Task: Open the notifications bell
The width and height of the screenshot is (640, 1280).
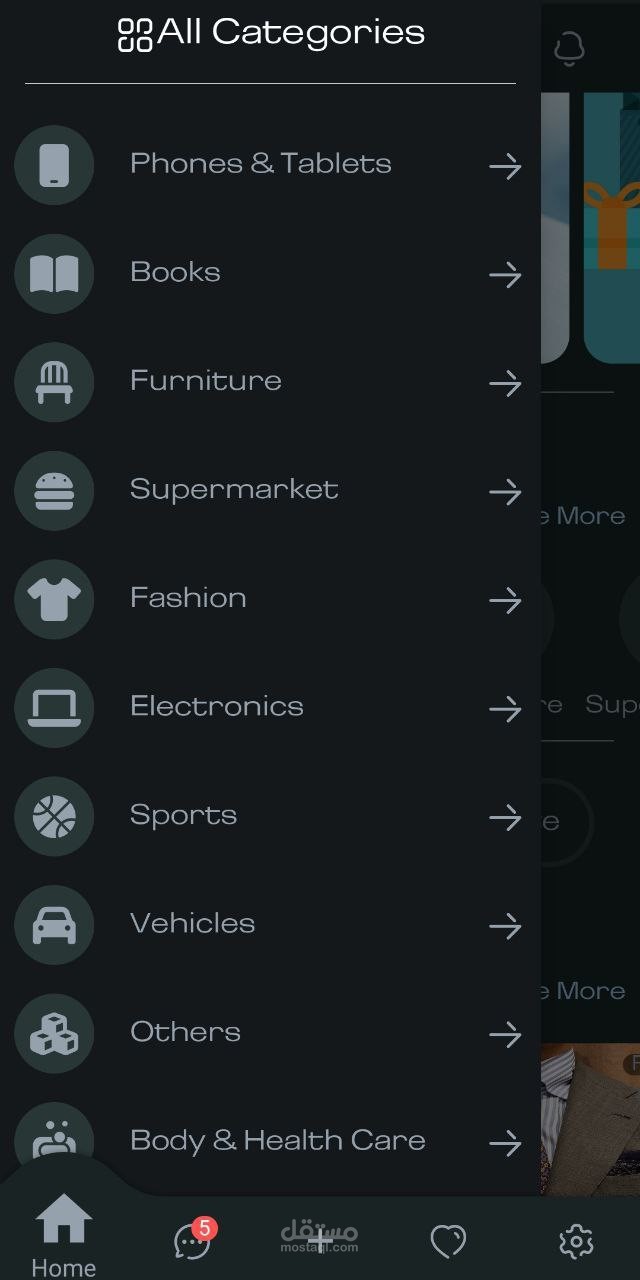Action: (569, 48)
